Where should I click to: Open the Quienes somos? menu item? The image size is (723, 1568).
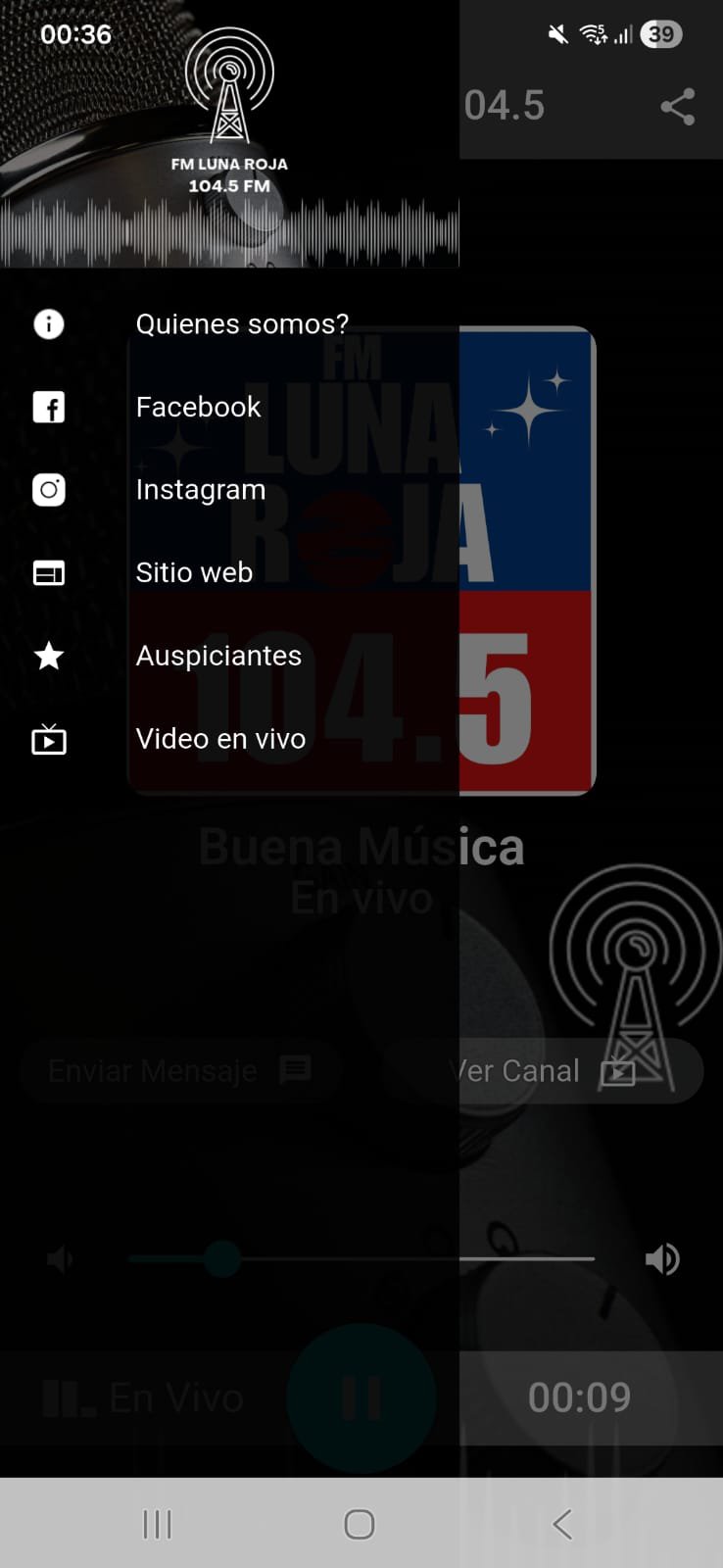tap(241, 324)
